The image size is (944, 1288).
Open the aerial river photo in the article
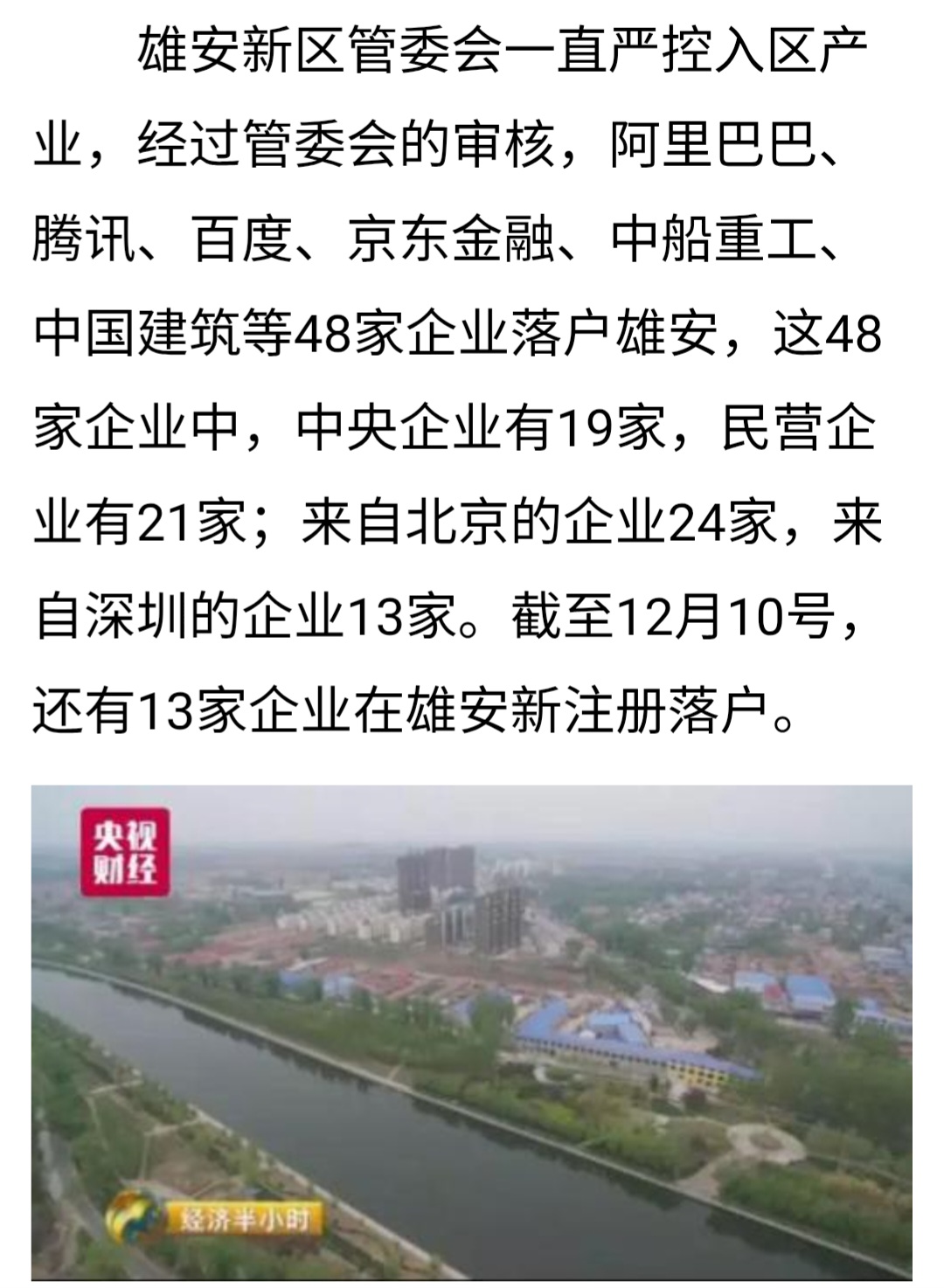tap(472, 1031)
